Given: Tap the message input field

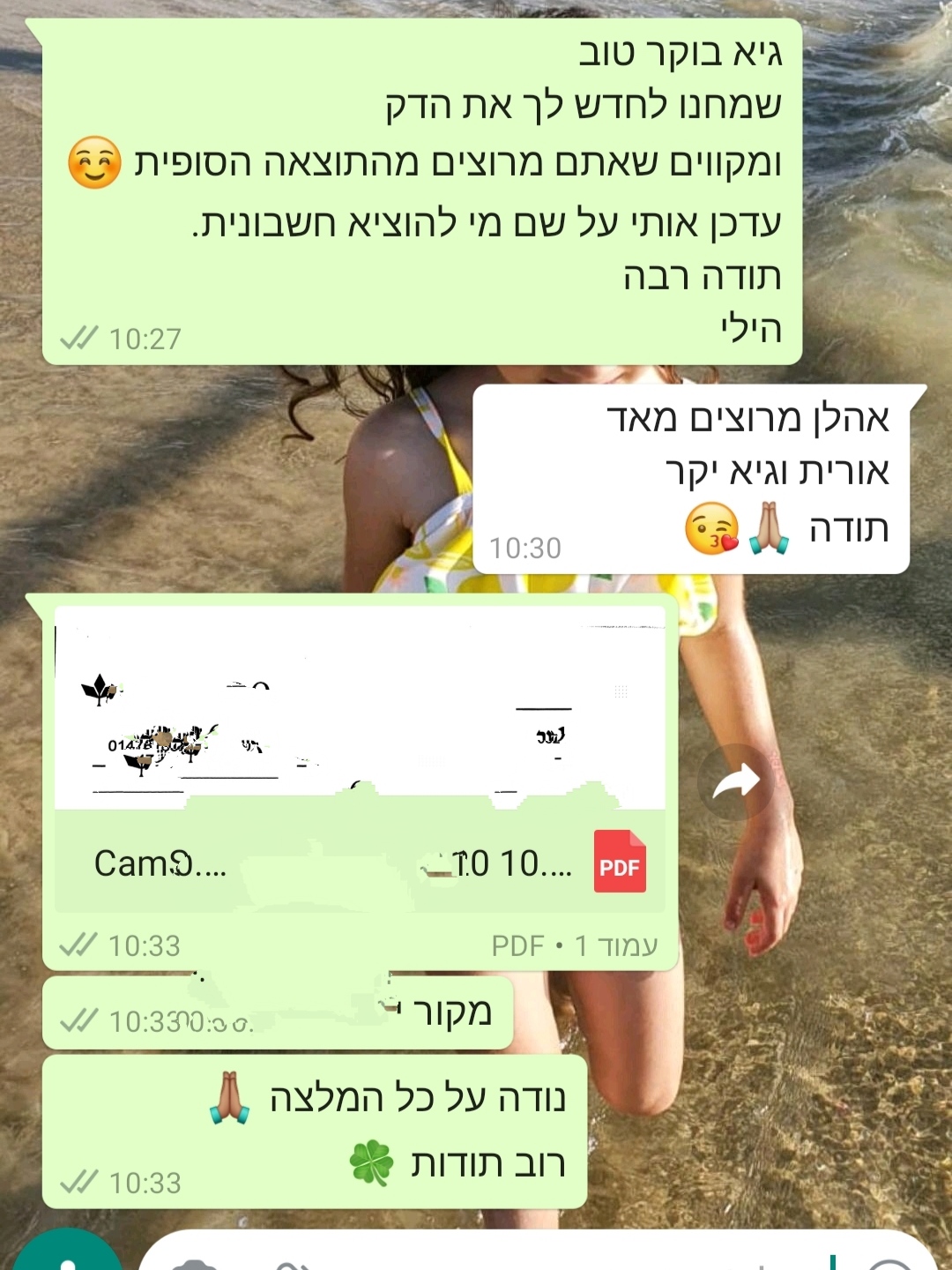Looking at the screenshot, I should pyautogui.click(x=529, y=1257).
